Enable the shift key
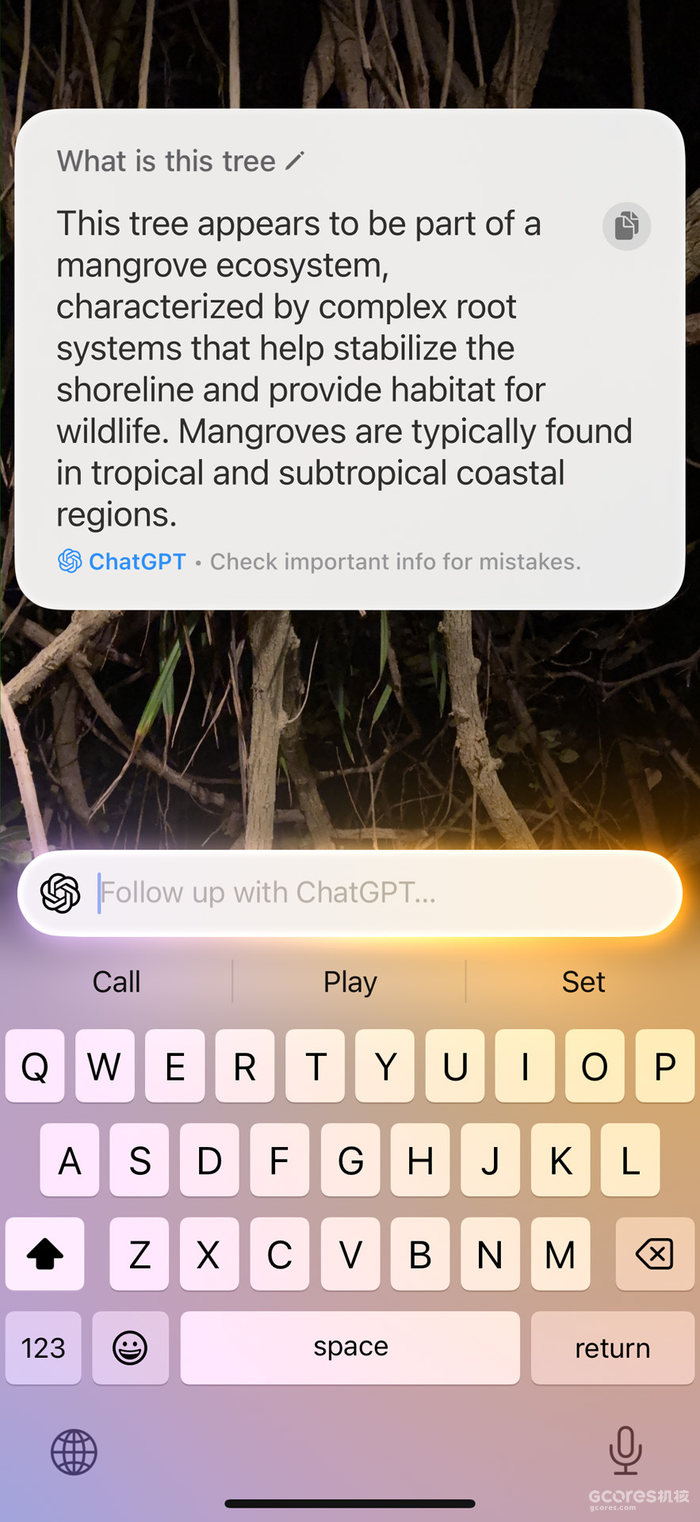This screenshot has width=700, height=1522. click(45, 1254)
